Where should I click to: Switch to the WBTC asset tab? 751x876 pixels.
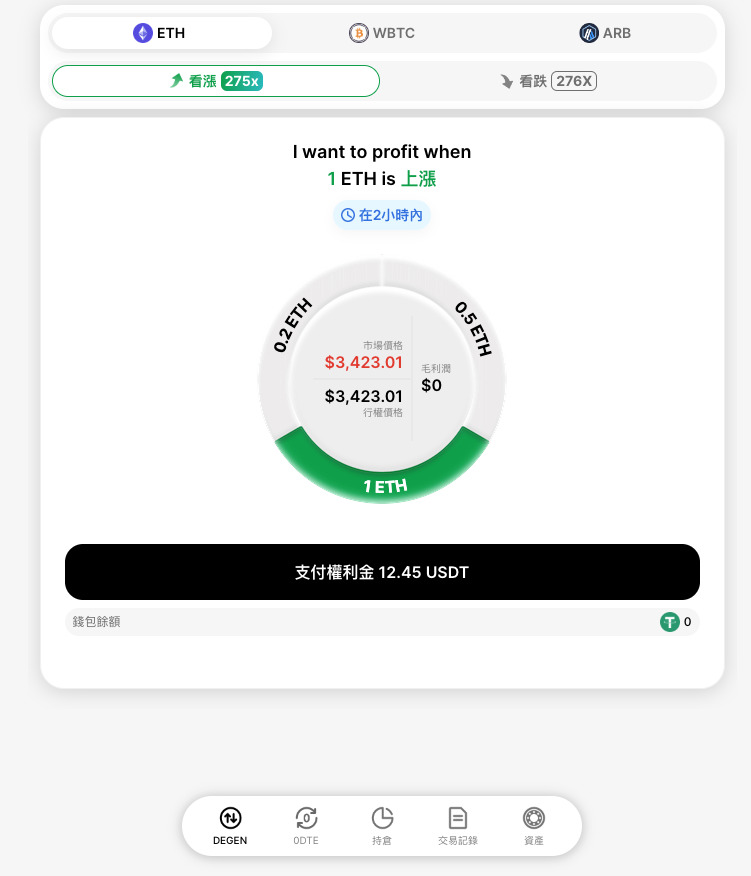(x=382, y=33)
